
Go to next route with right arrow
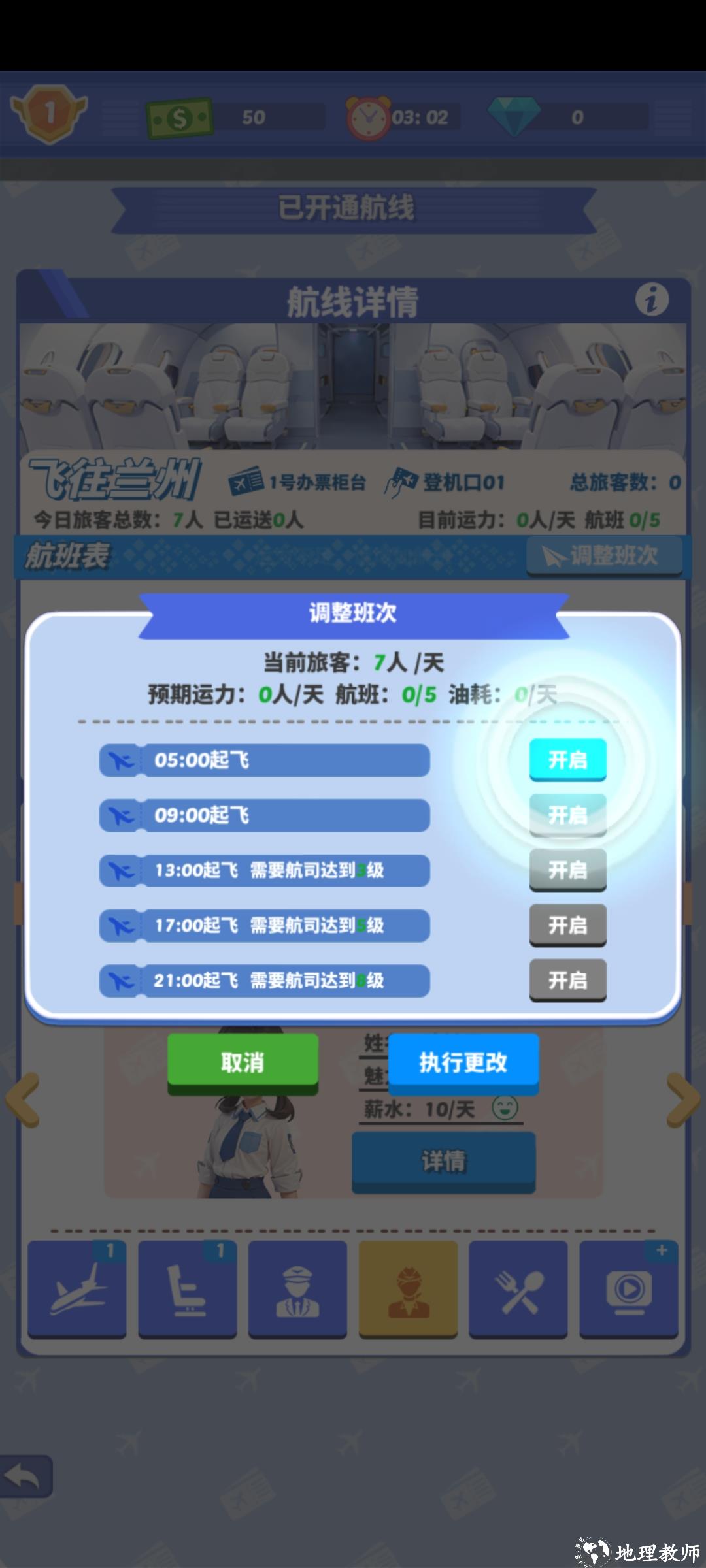[683, 1100]
